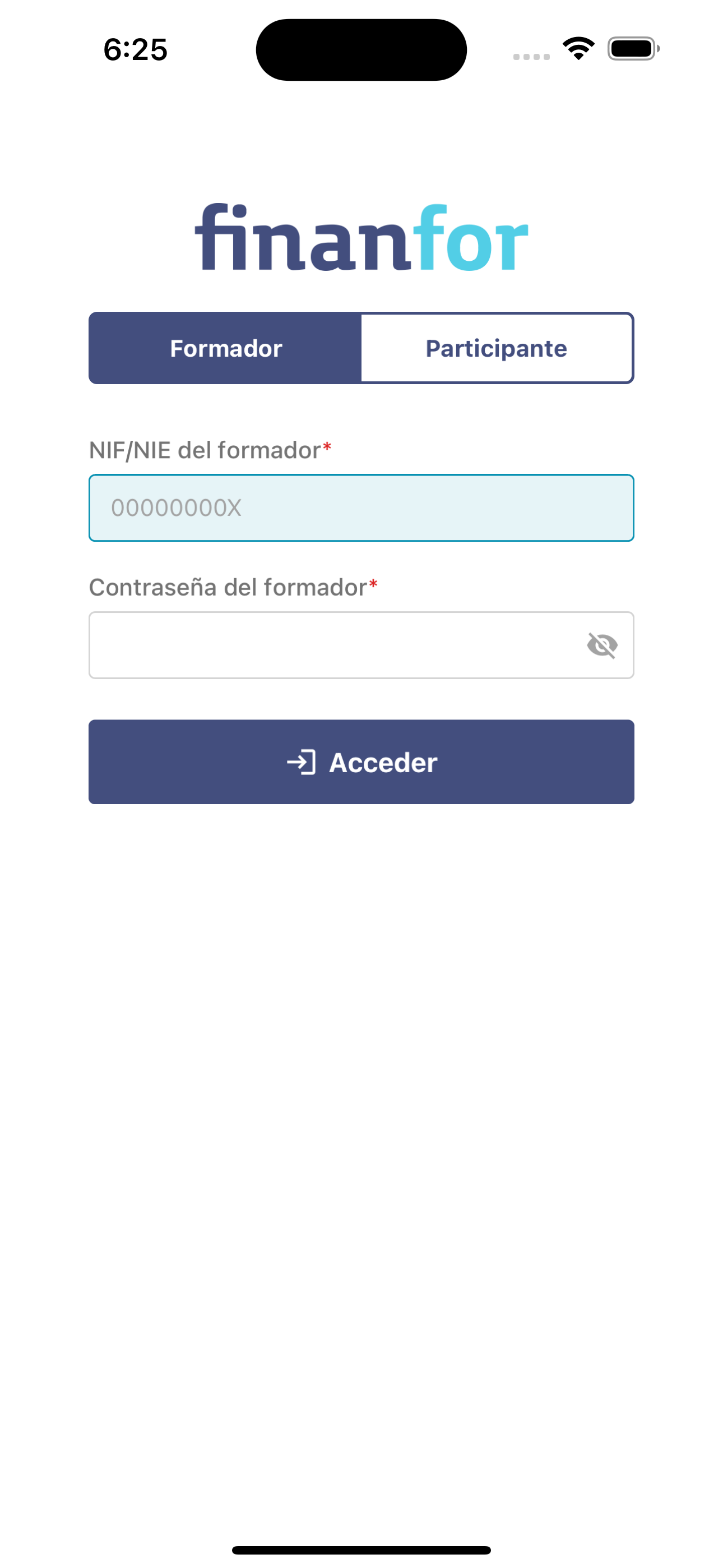Click the blue 'for' part of the logo
This screenshot has height=1568, width=723.
click(x=469, y=241)
